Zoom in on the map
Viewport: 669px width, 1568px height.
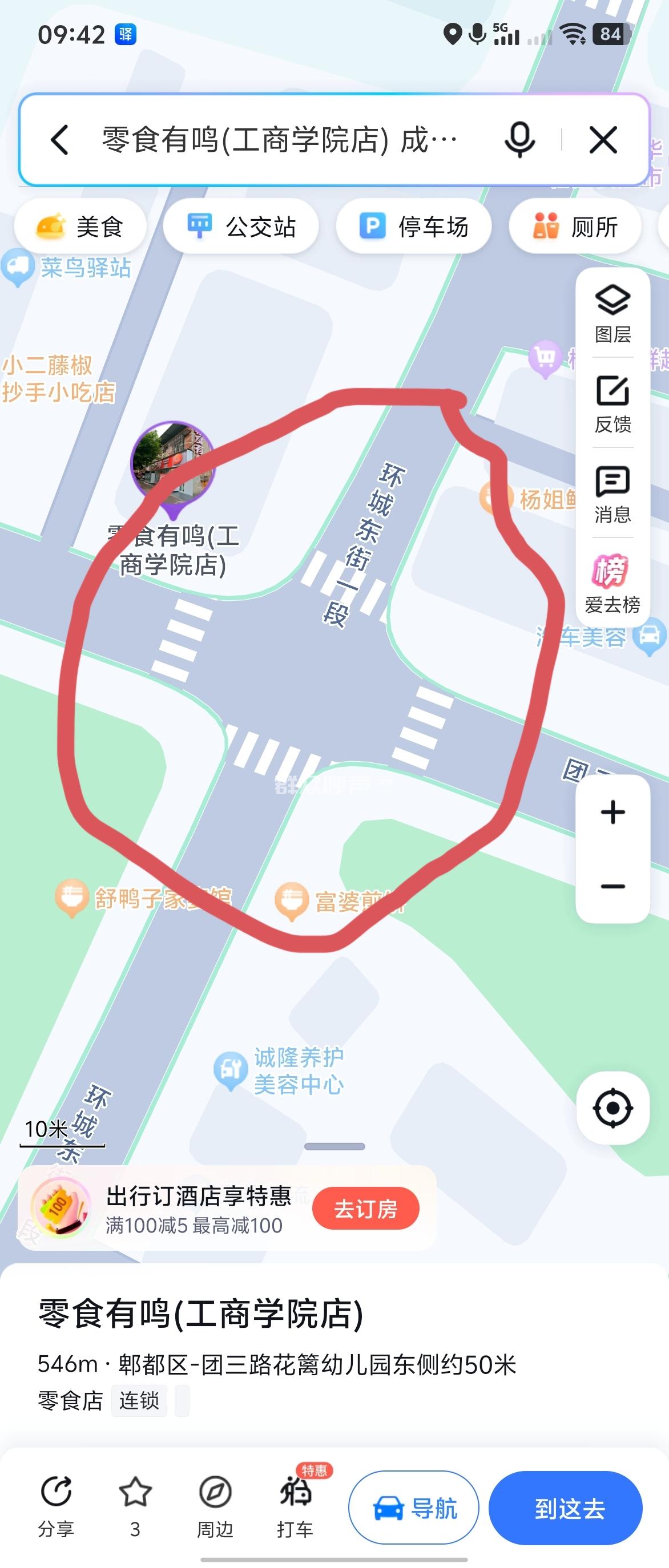(x=612, y=813)
